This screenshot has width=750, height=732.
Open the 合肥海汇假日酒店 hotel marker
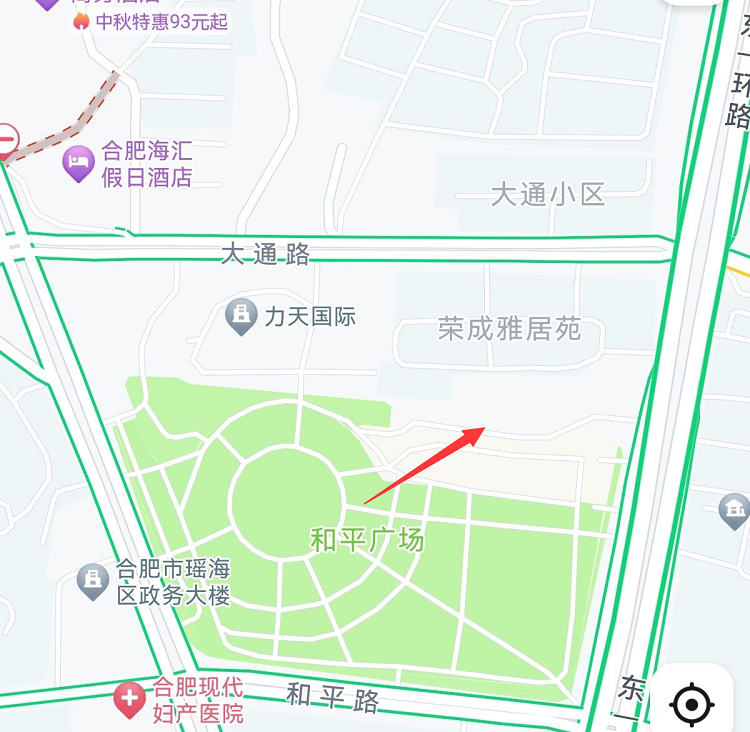[79, 162]
